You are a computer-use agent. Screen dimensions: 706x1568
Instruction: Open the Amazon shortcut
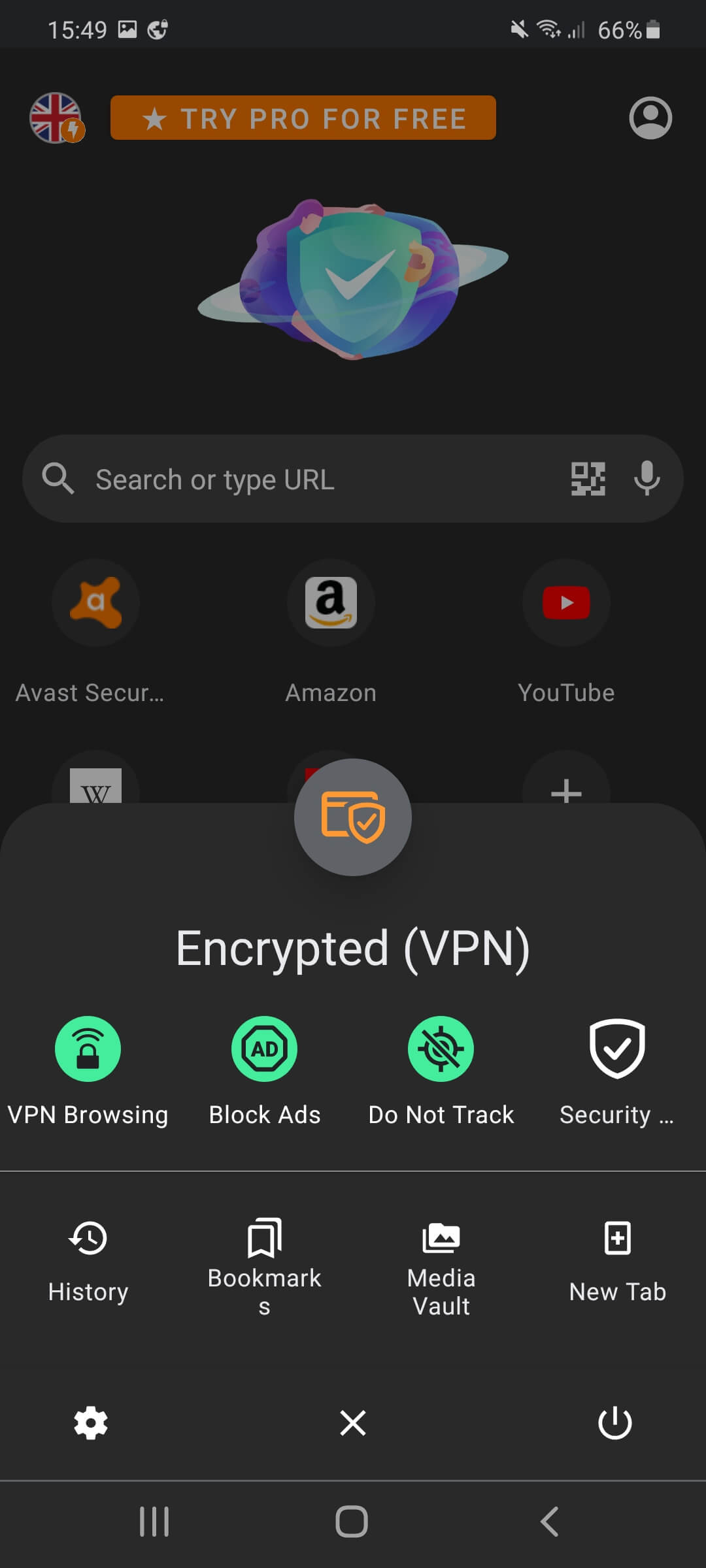point(331,603)
